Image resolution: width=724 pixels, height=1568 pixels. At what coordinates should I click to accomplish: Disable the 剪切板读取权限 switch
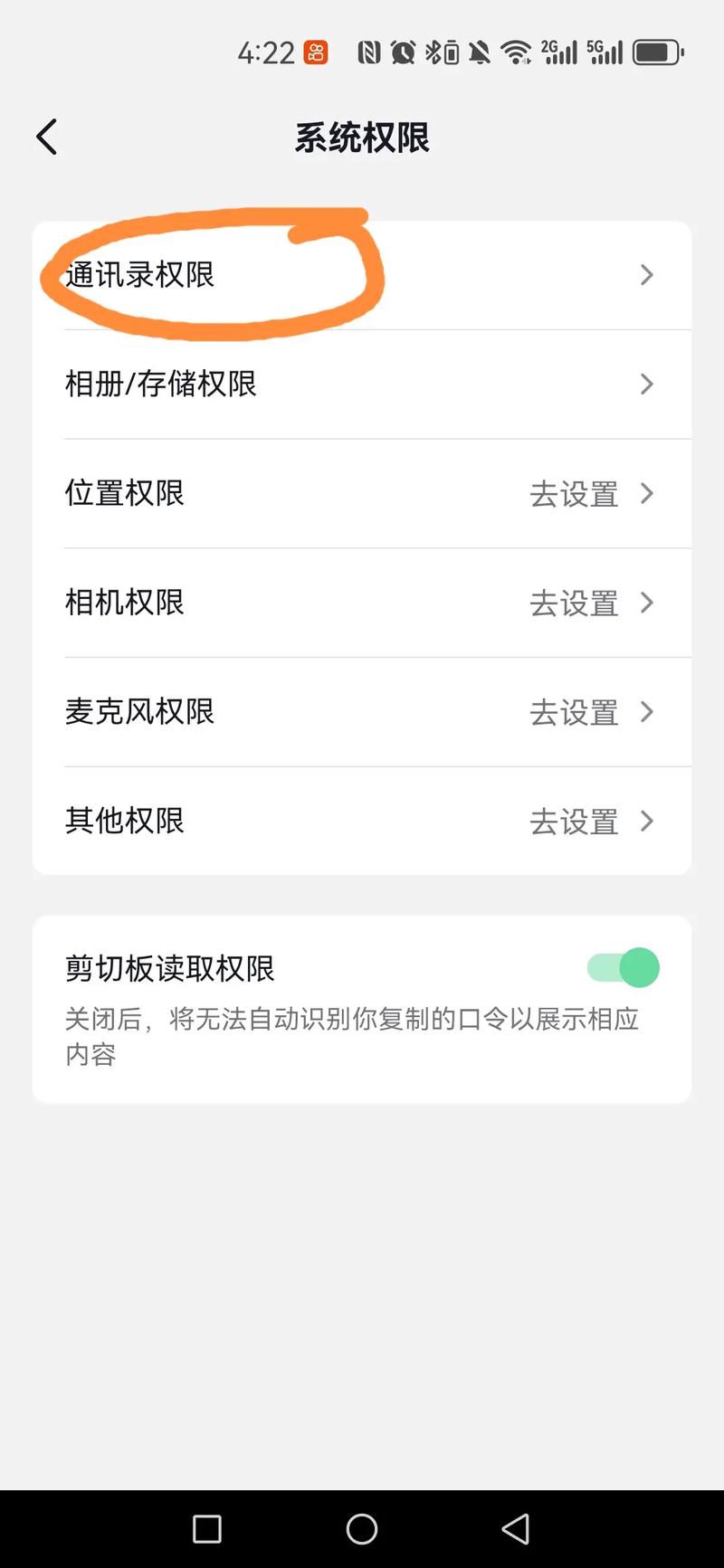point(624,968)
